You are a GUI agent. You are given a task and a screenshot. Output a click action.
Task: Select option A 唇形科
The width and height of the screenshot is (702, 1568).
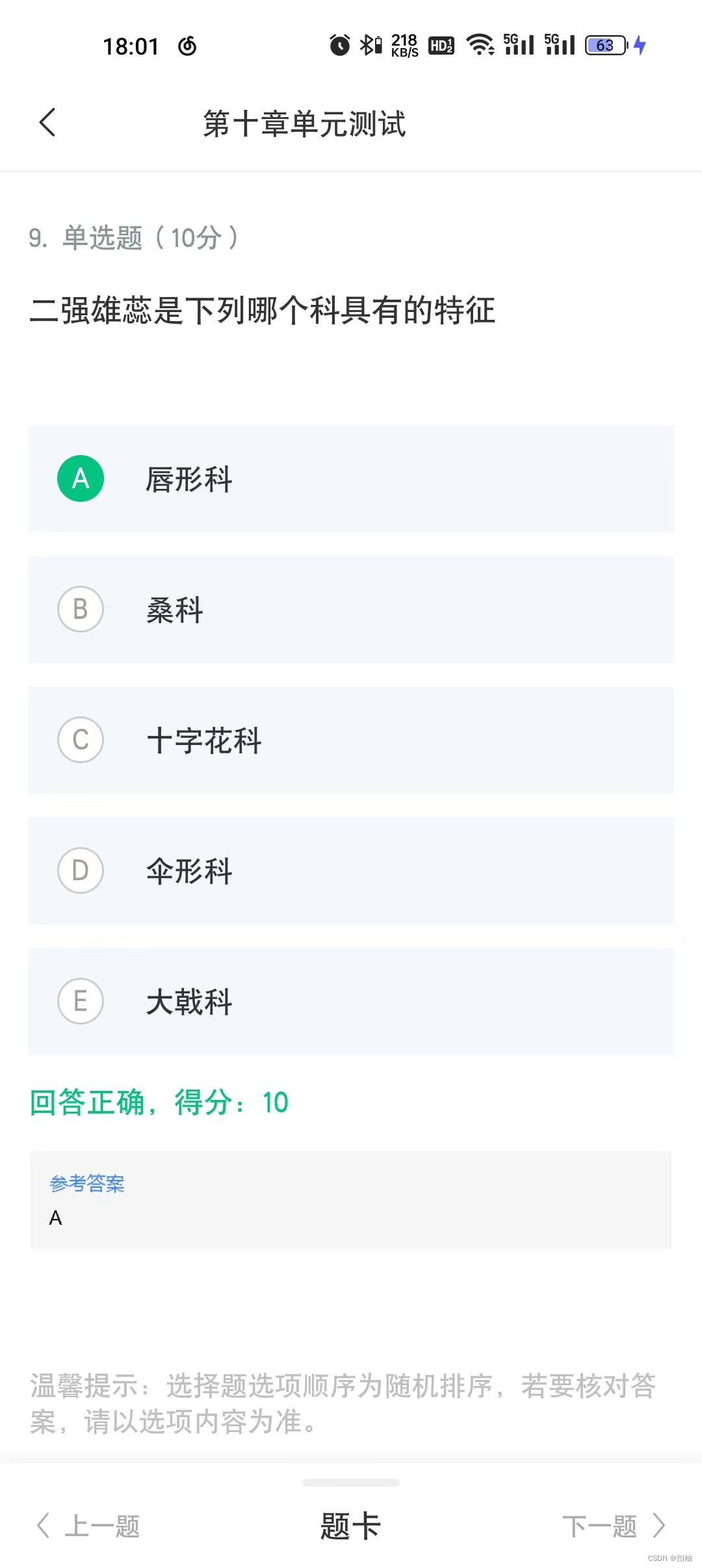(351, 479)
